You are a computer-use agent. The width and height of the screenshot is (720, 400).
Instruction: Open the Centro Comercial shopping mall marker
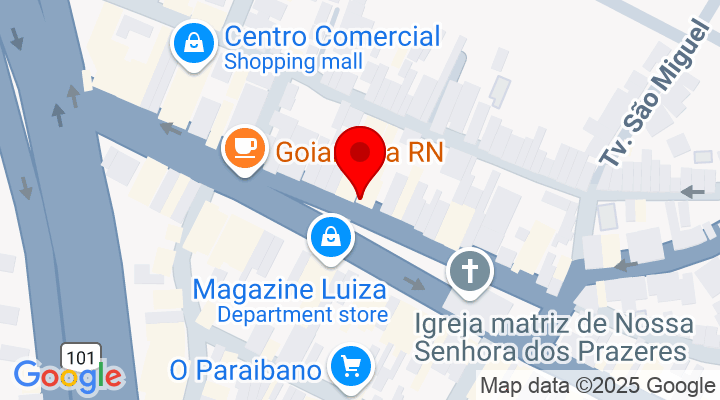click(x=192, y=43)
